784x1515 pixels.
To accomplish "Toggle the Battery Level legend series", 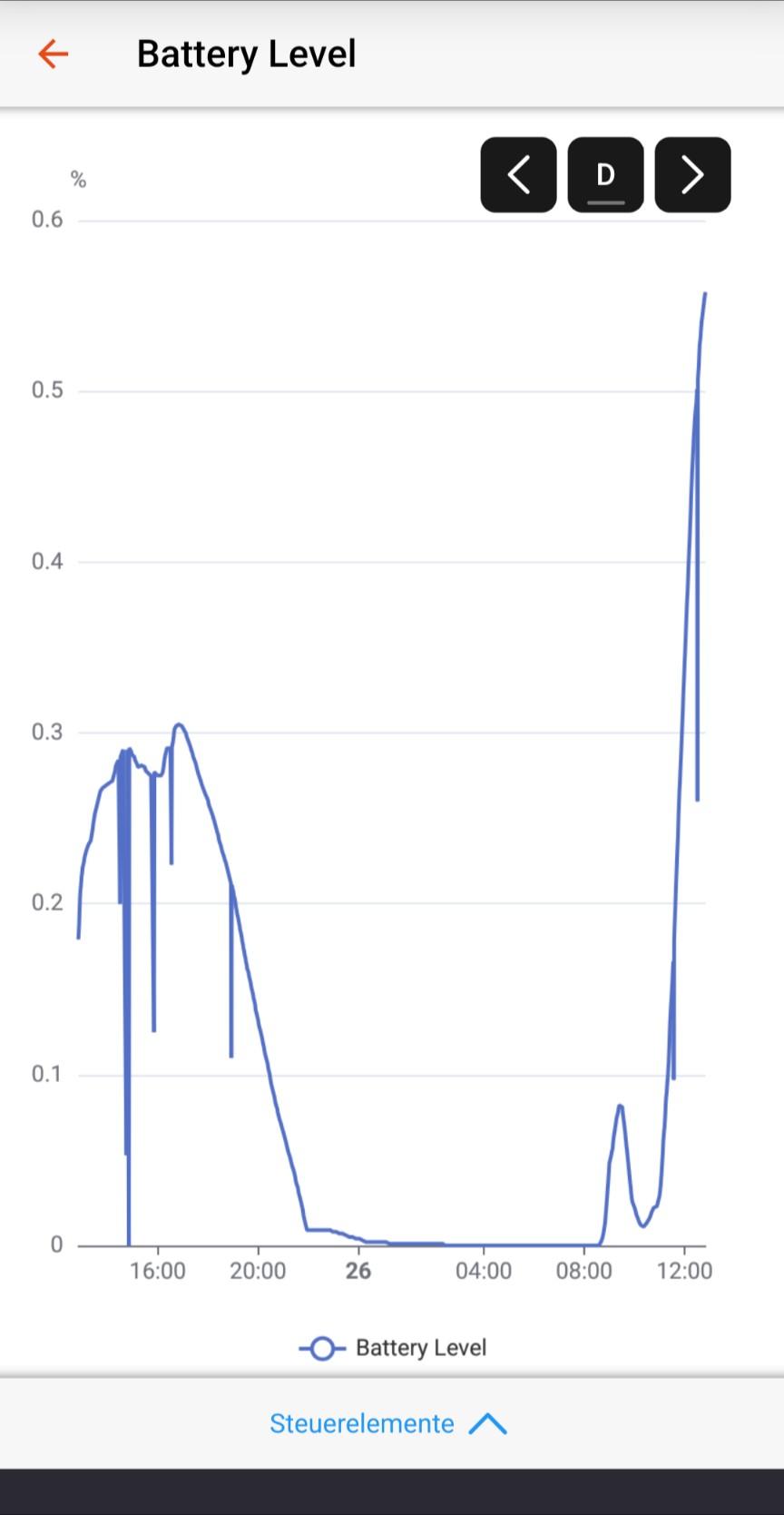I will coord(393,1348).
